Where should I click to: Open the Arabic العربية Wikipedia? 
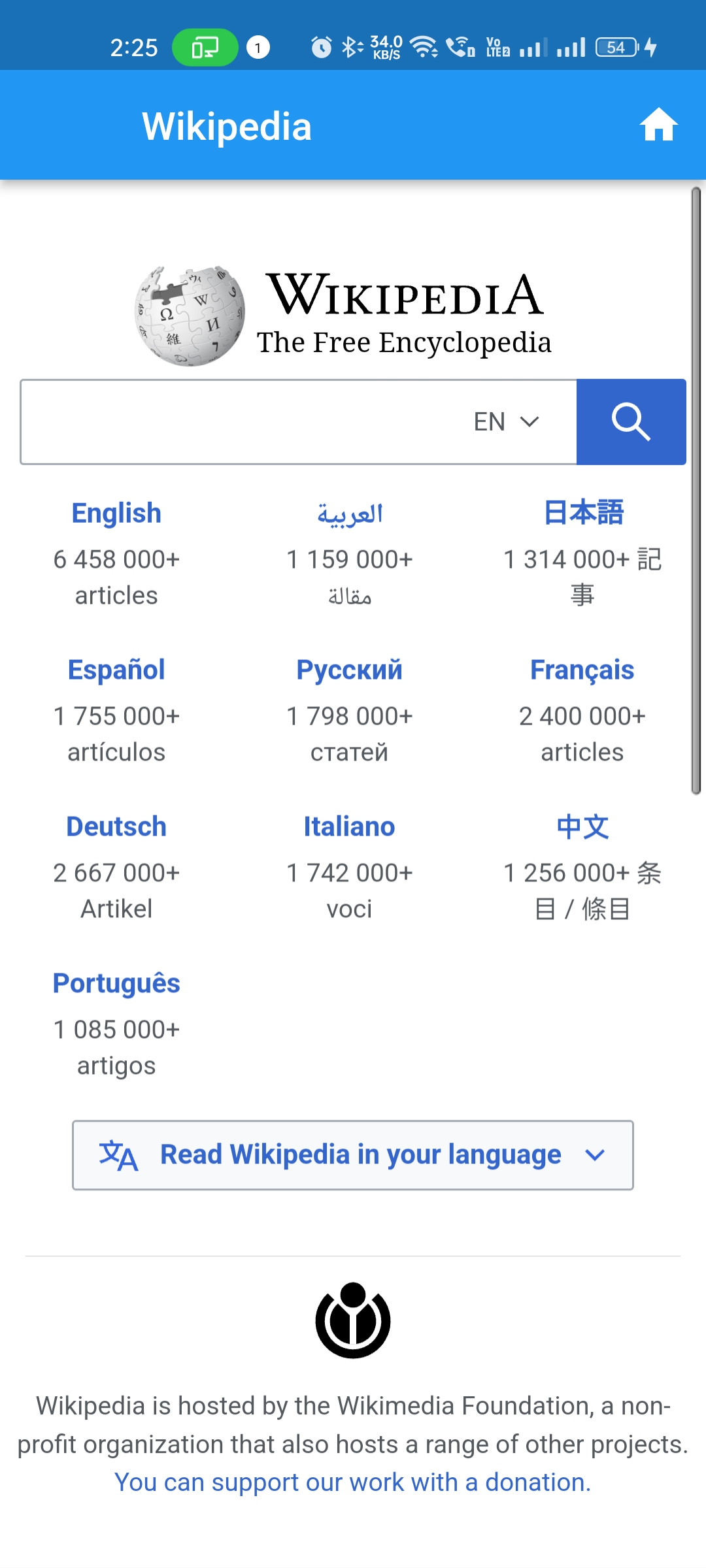click(x=350, y=514)
